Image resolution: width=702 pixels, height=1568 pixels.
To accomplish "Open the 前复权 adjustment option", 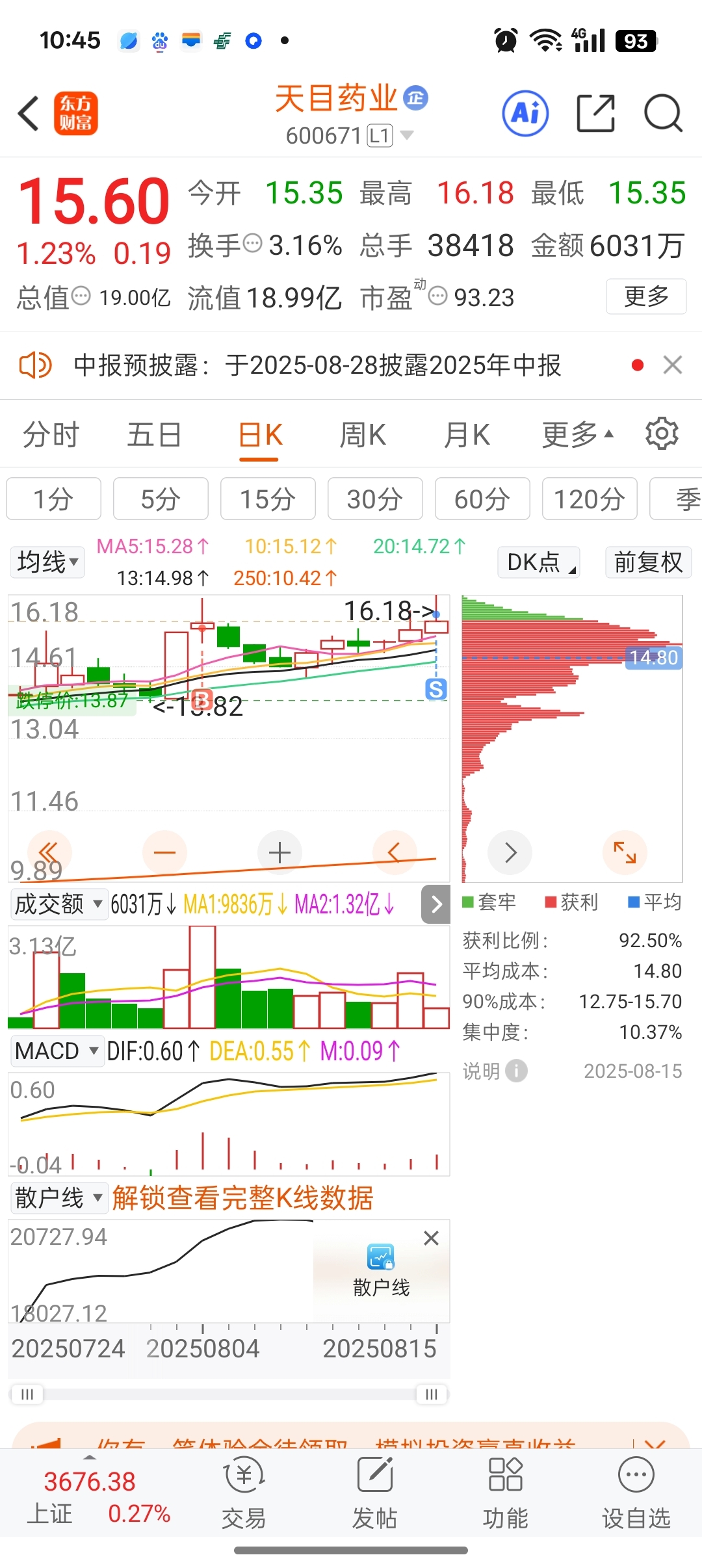I will [648, 562].
